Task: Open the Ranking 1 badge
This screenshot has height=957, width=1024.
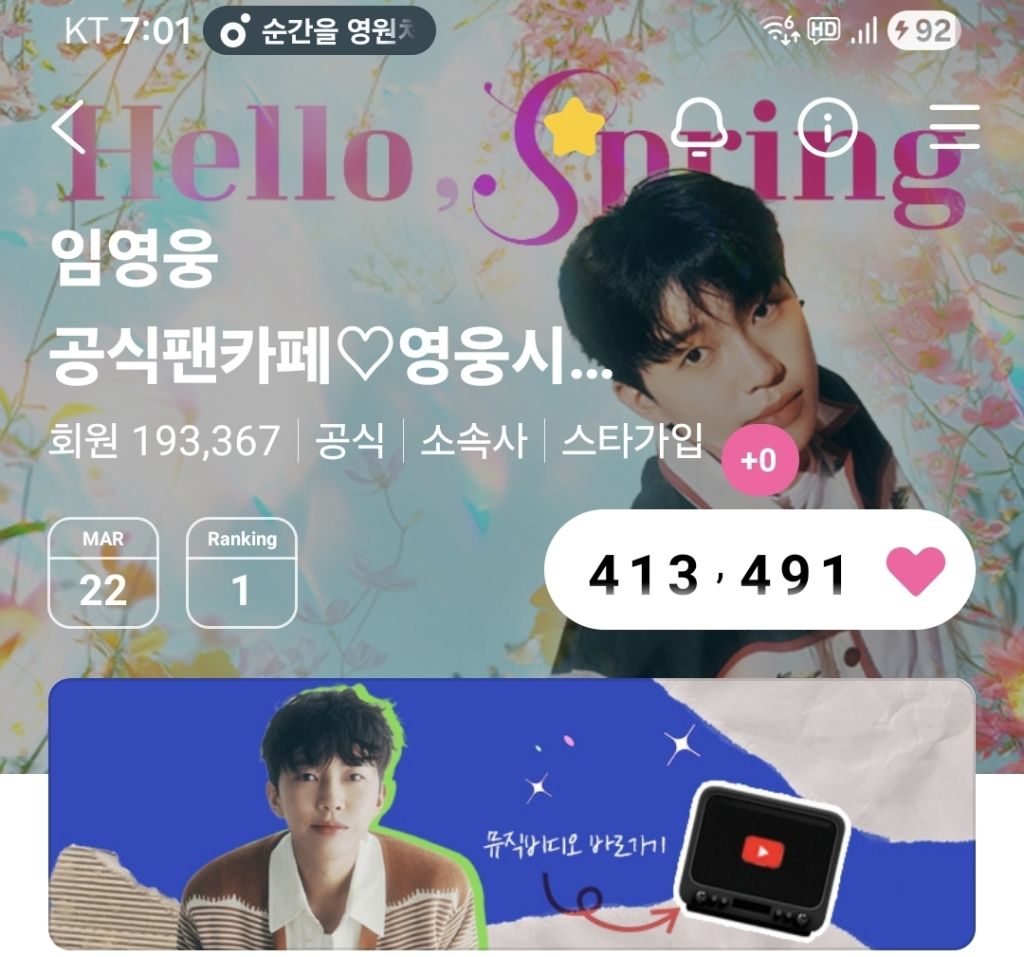Action: tap(242, 572)
